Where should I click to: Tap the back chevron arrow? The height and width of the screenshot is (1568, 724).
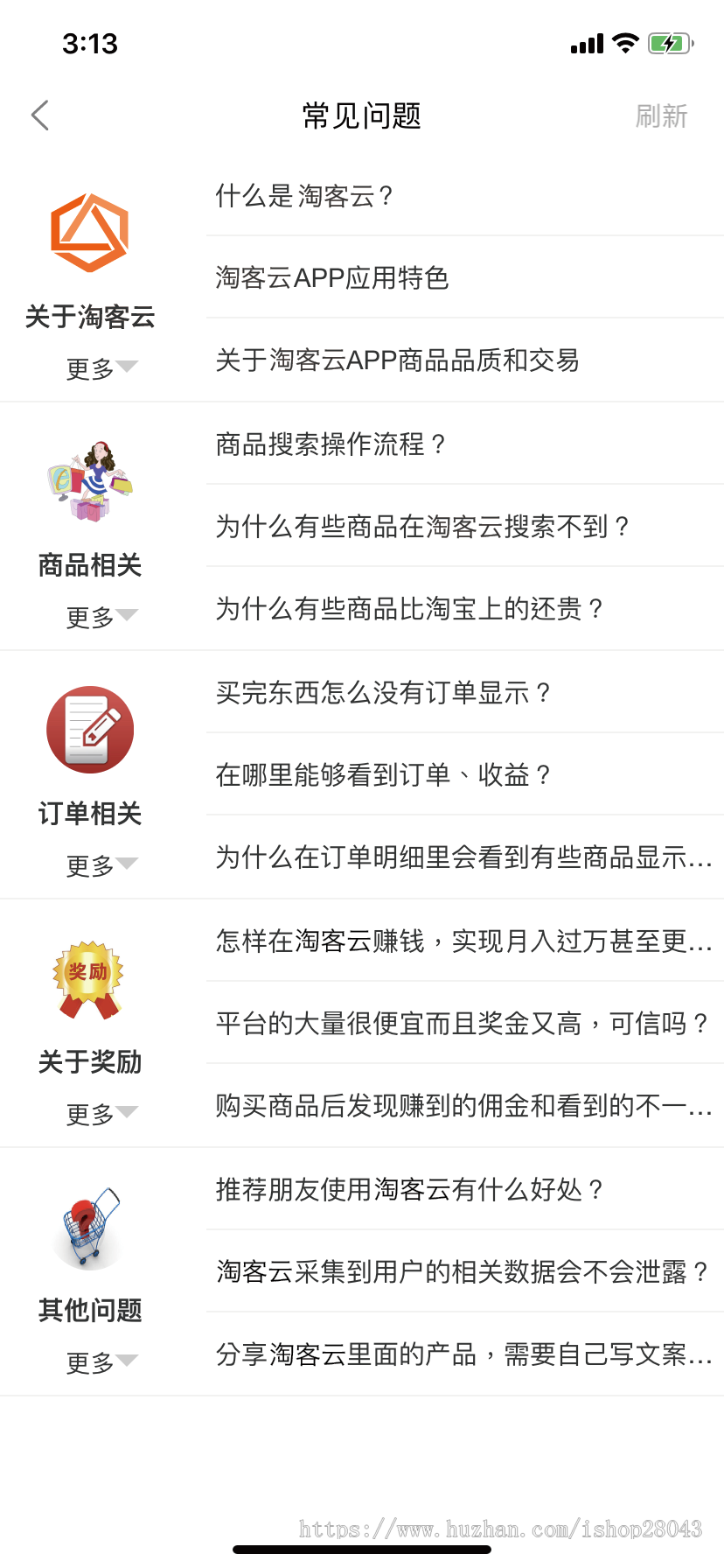tap(38, 115)
